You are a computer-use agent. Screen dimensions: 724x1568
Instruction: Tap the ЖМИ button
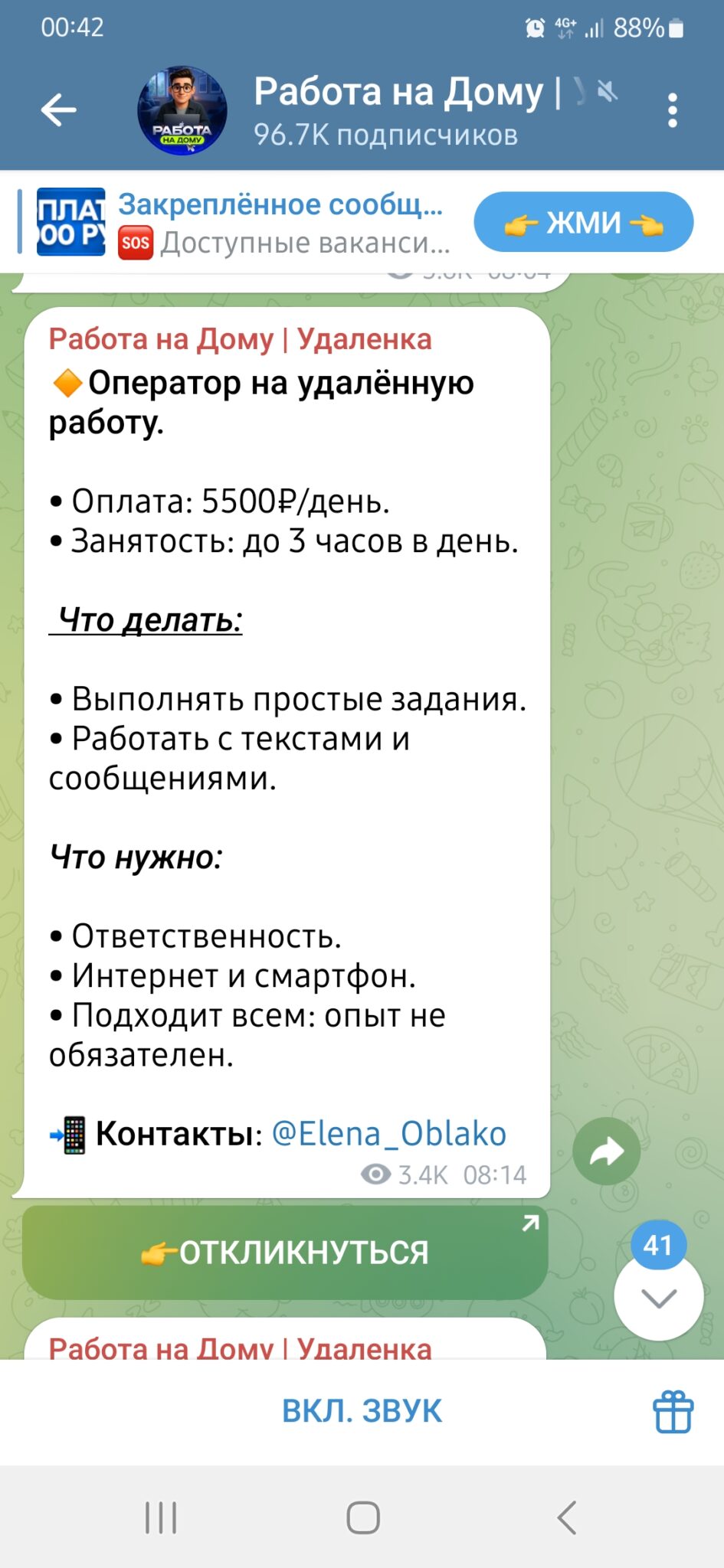click(x=584, y=222)
